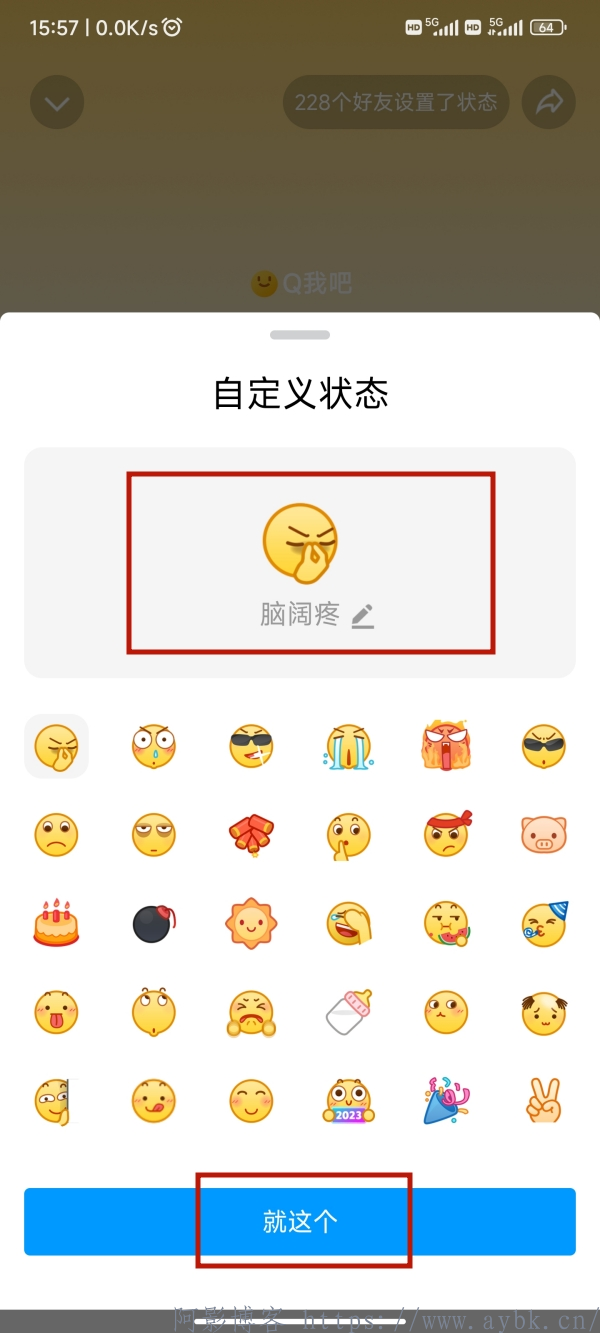
Task: Select the red firecrackers emoji
Action: click(250, 834)
